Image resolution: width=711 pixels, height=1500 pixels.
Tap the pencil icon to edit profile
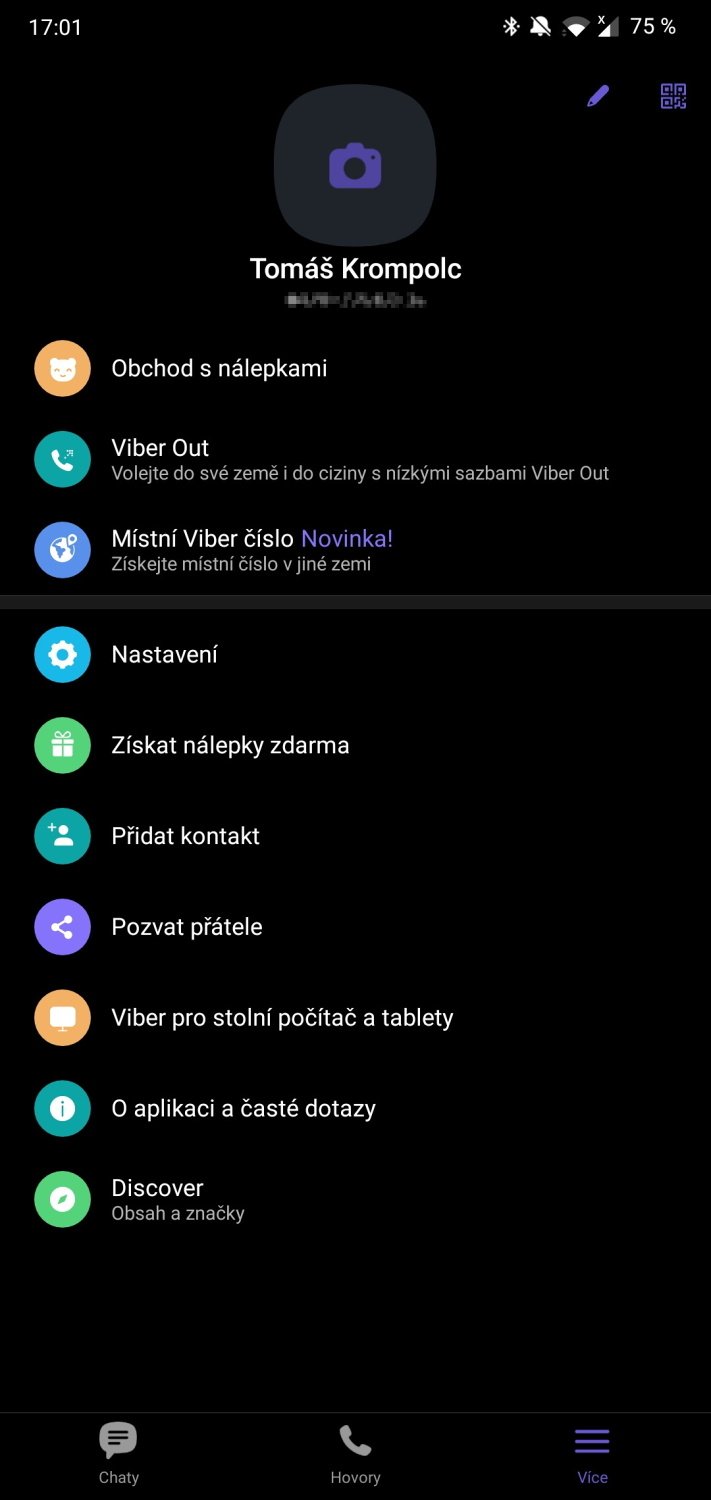click(598, 97)
